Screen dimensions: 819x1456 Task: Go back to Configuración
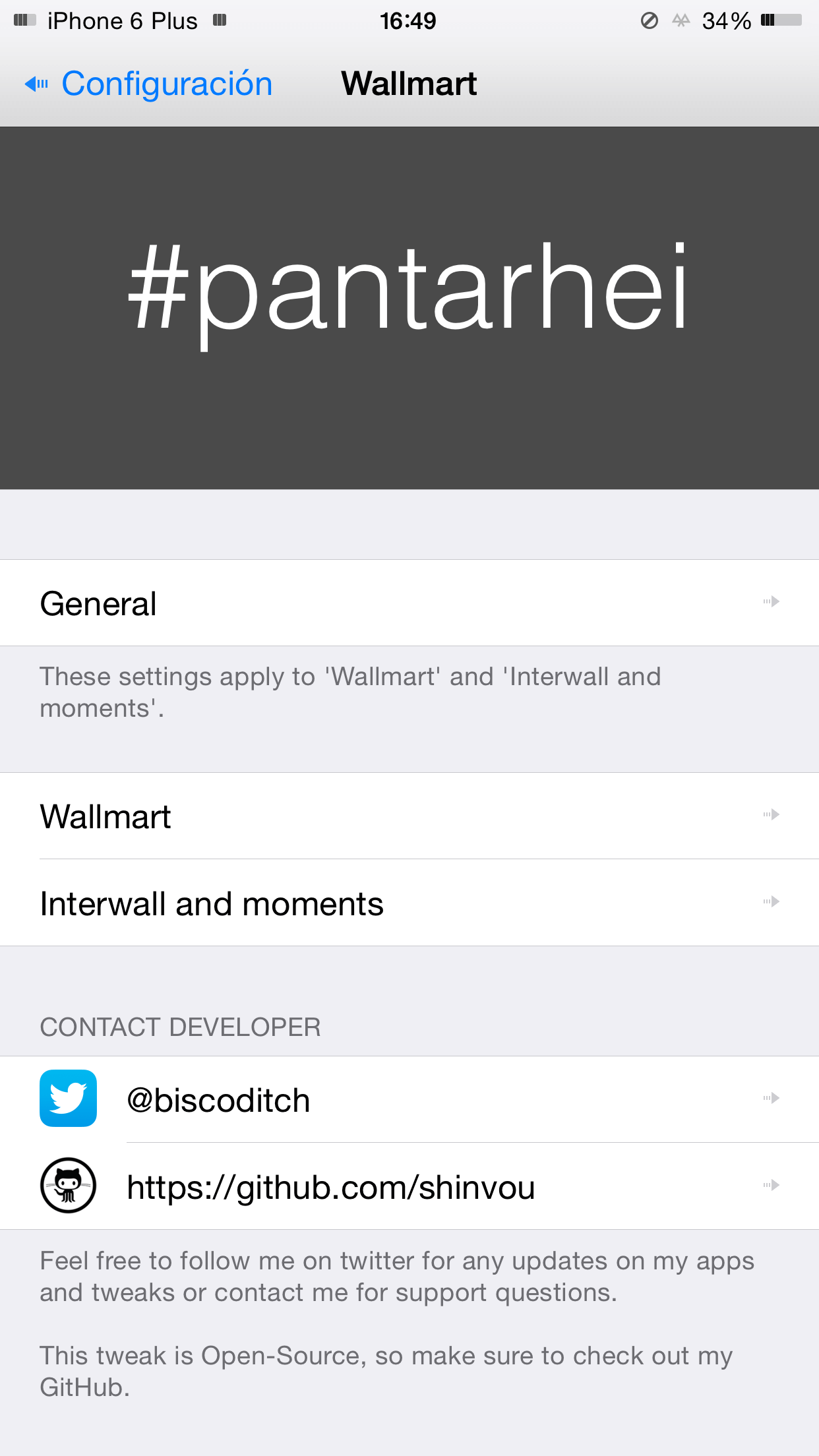[149, 84]
